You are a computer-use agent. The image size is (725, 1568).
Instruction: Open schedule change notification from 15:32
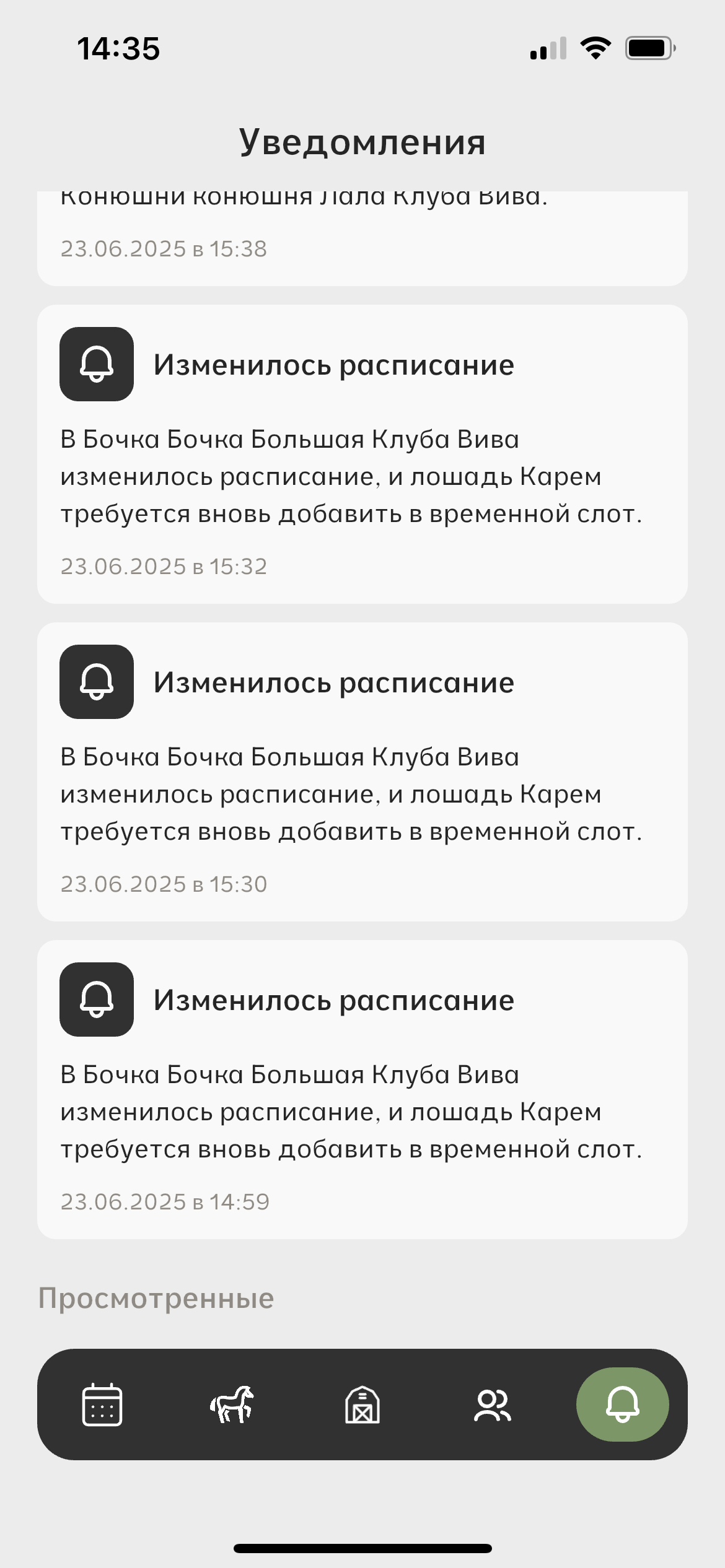pos(362,454)
